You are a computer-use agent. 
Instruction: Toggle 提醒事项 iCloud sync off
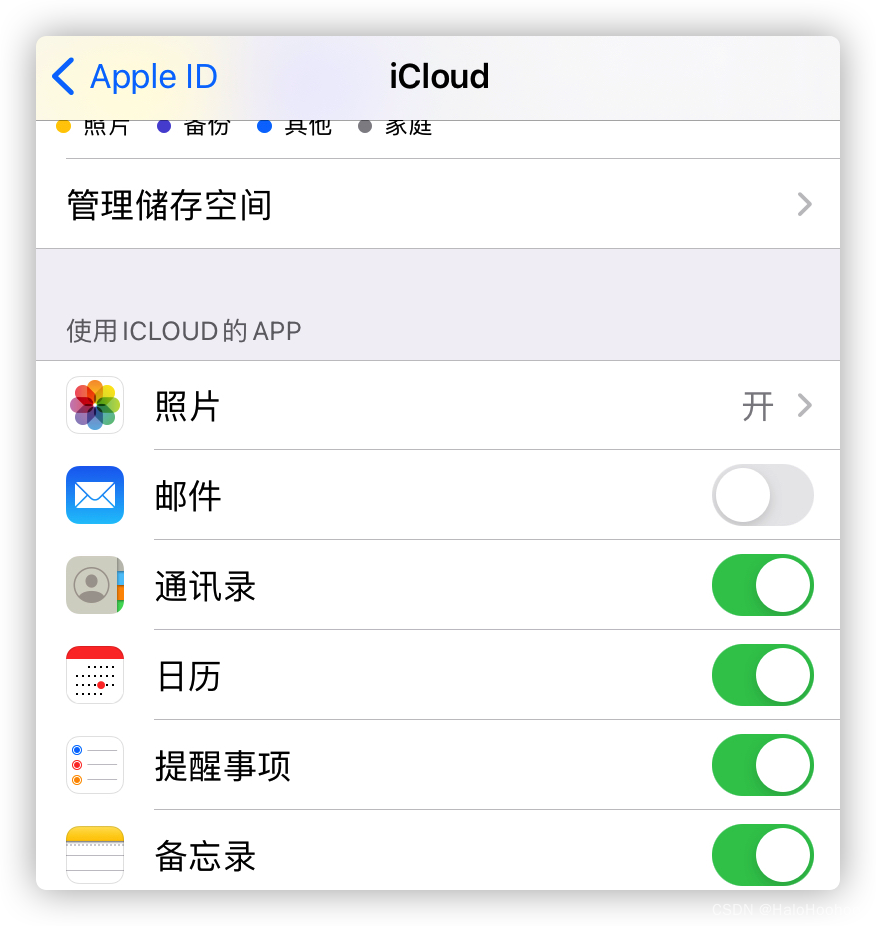tap(762, 765)
